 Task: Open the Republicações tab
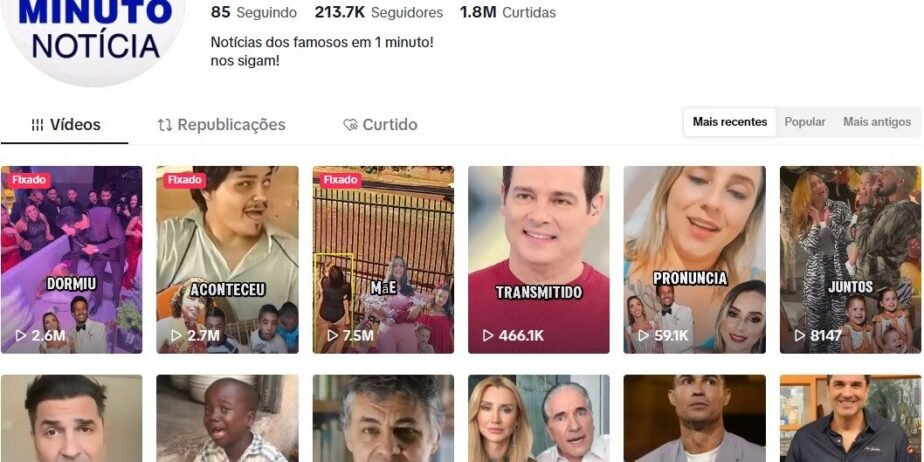221,125
